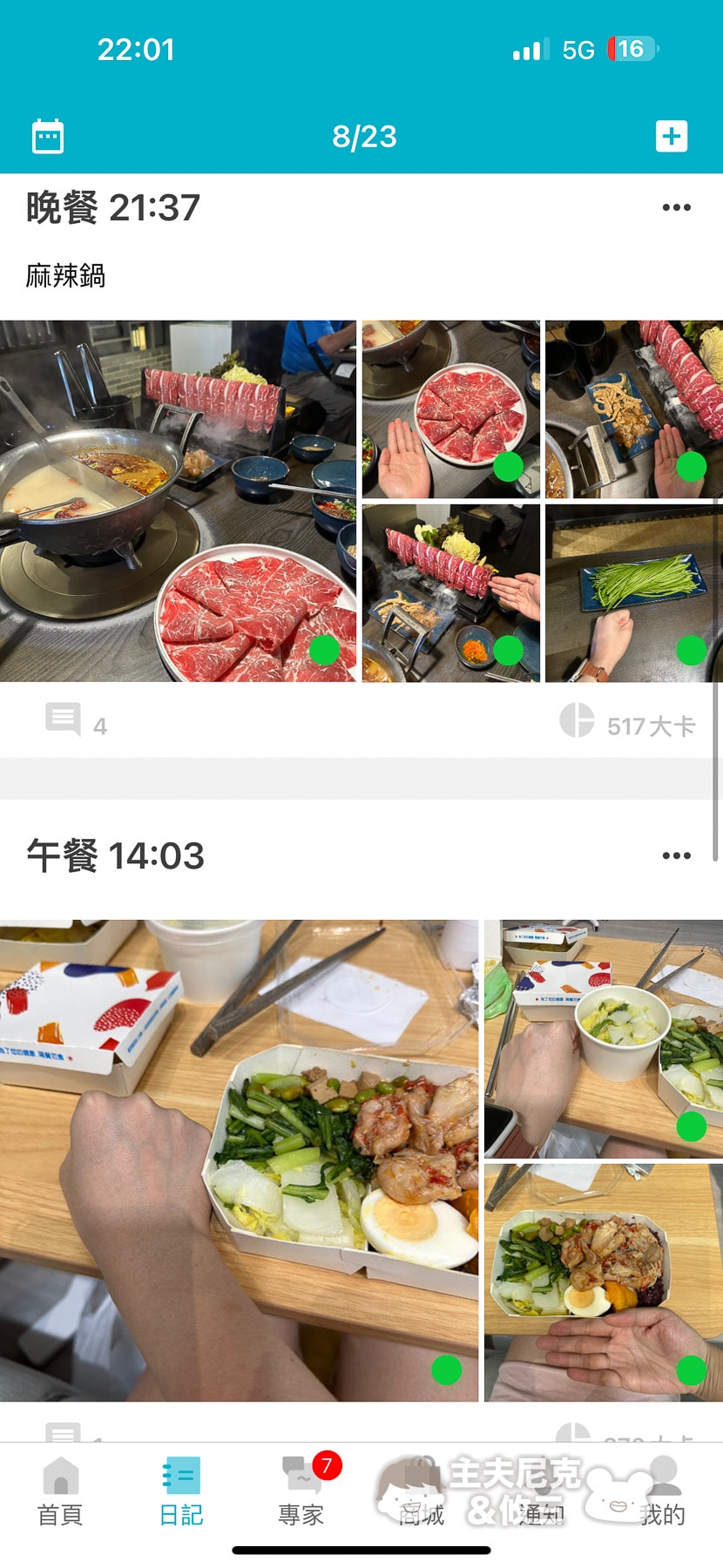The image size is (723, 1568).
Task: Open the large lunch box photo
Action: point(239,1160)
